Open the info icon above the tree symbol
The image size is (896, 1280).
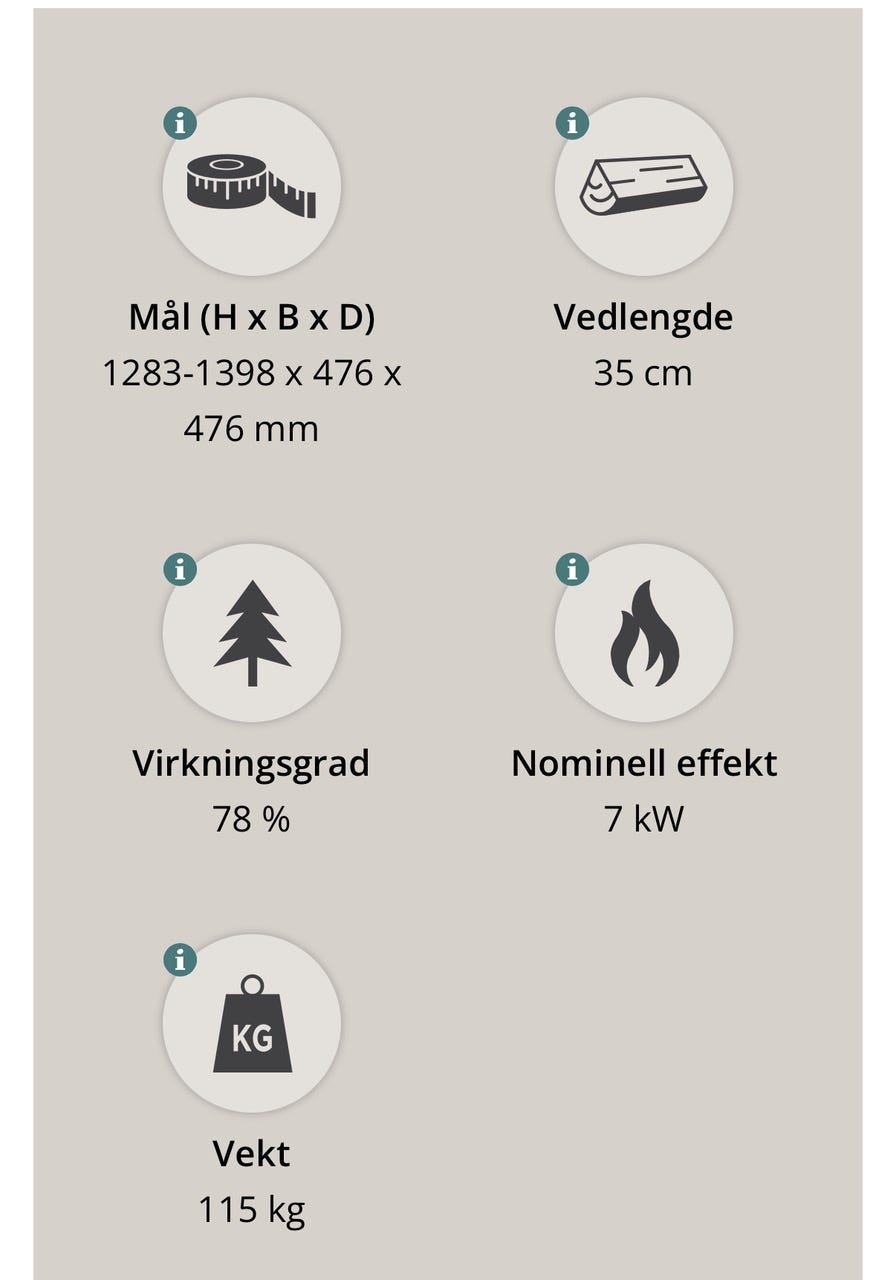point(180,571)
